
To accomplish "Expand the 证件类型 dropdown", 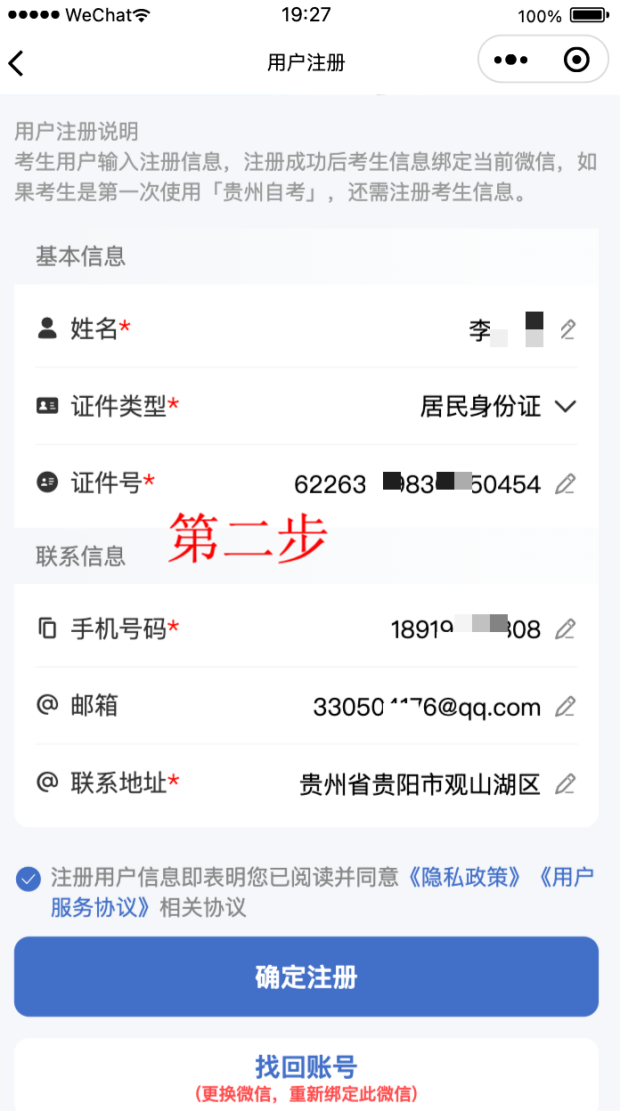I will coord(565,406).
